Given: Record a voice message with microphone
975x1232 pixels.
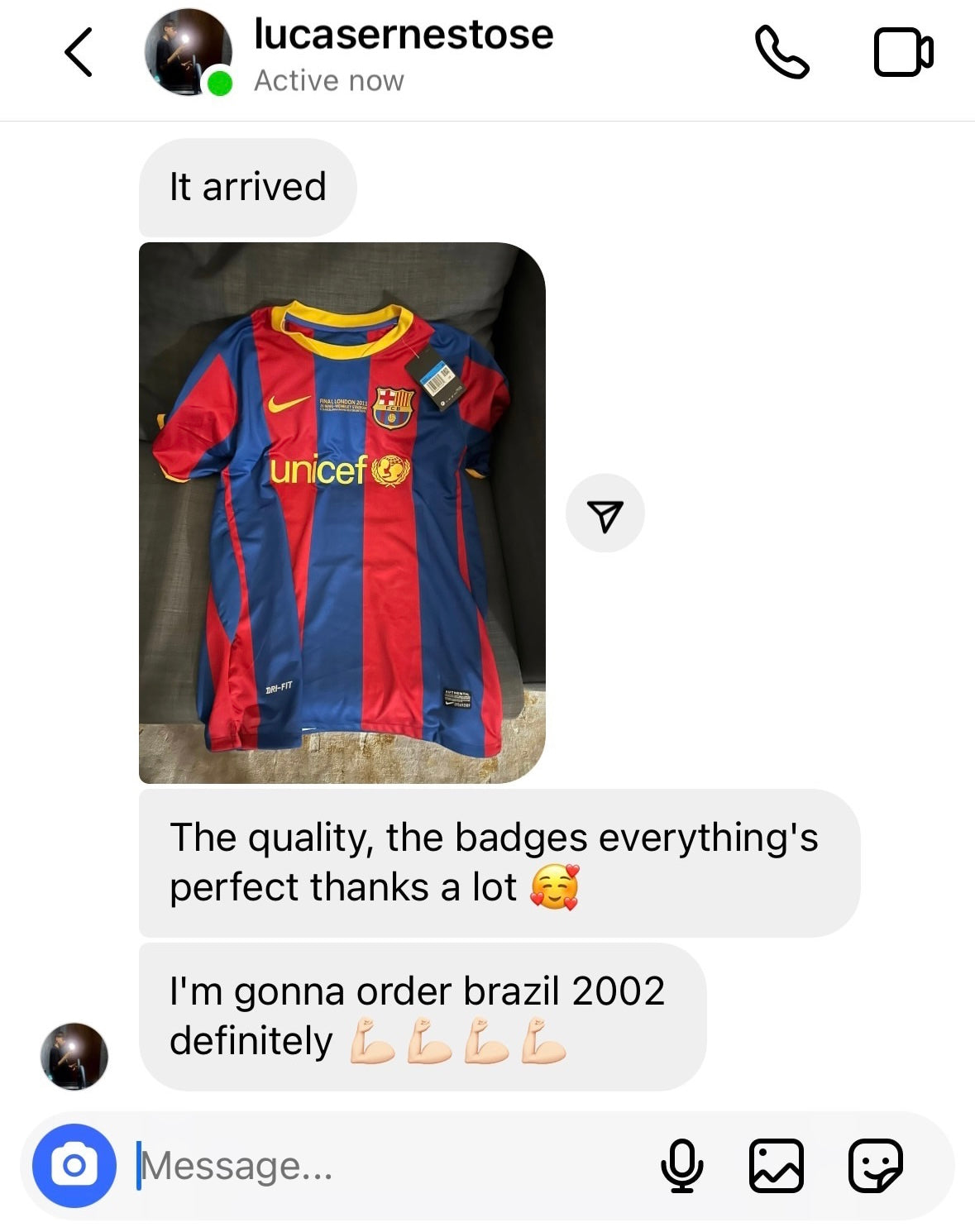Looking at the screenshot, I should 681,1165.
